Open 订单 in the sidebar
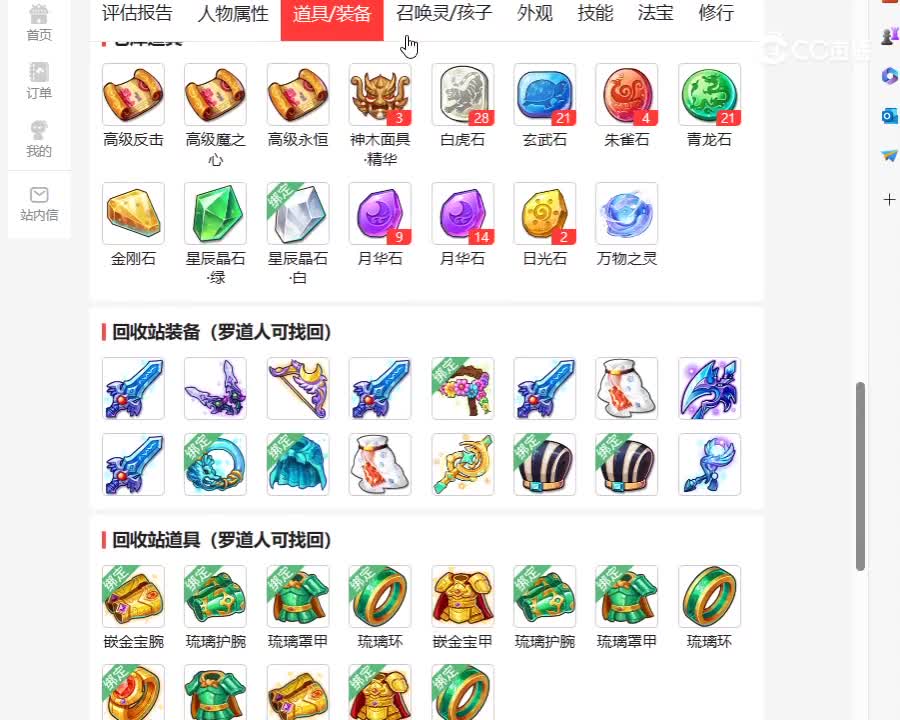The image size is (900, 720). click(39, 80)
